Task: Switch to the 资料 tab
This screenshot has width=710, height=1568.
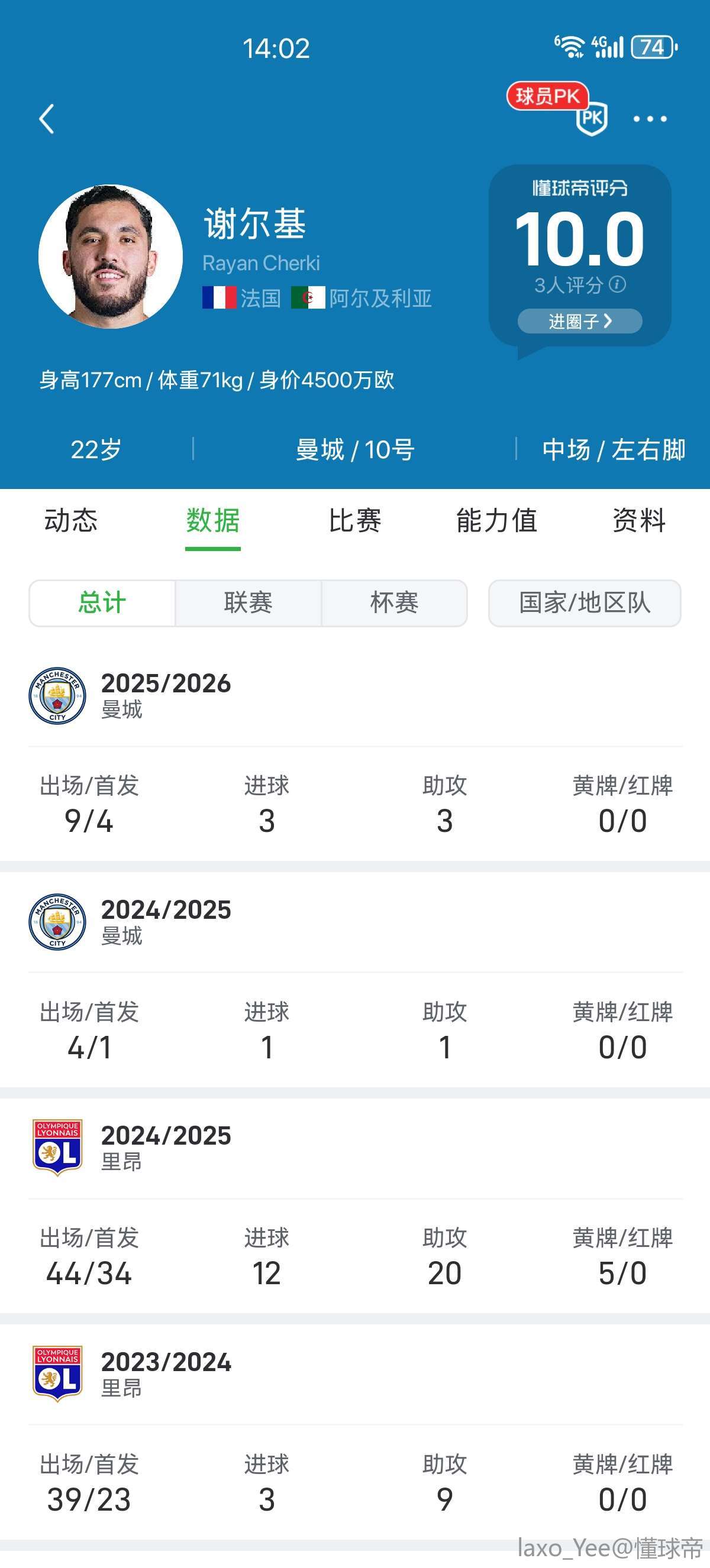Action: [x=639, y=521]
